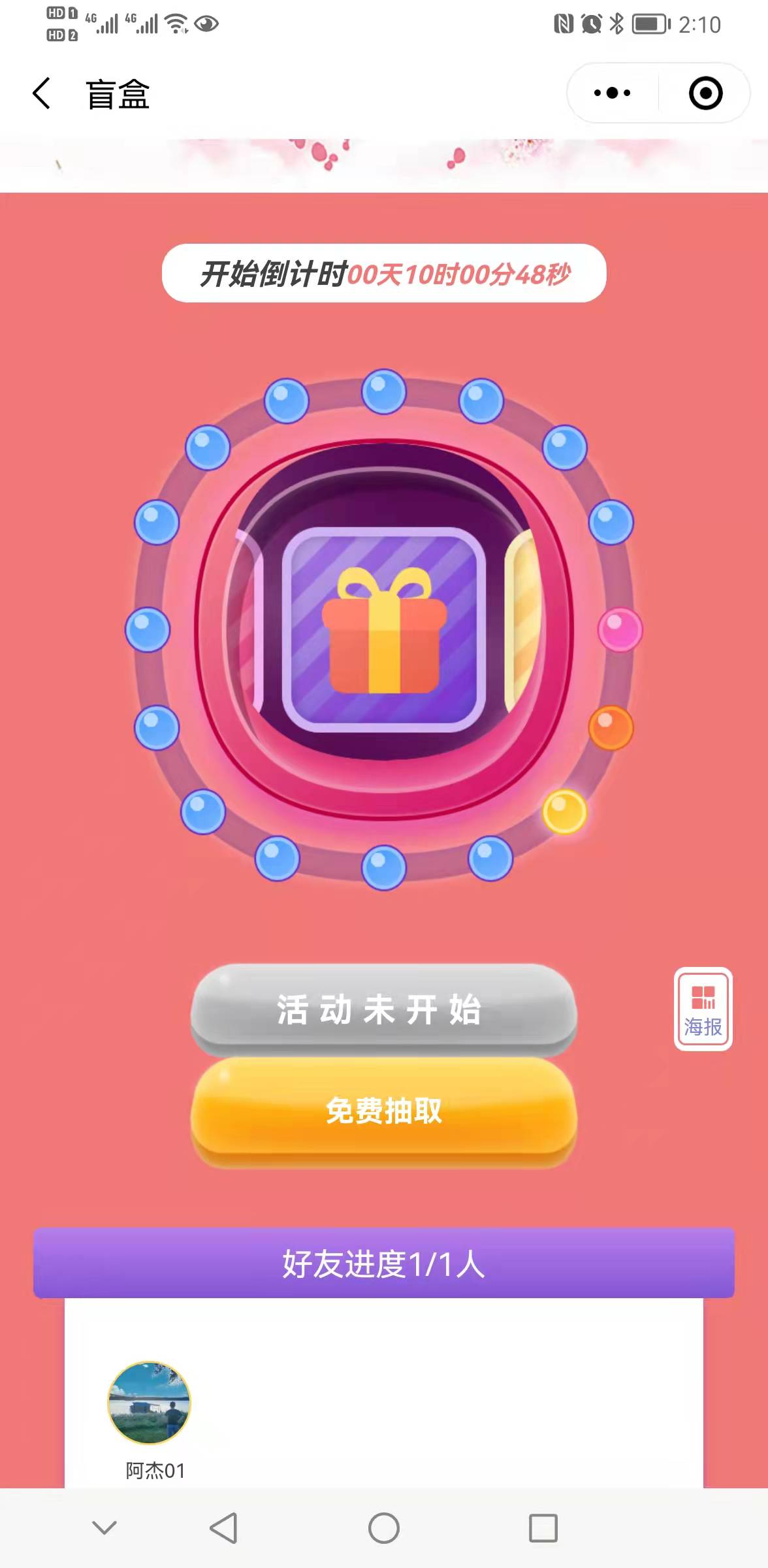This screenshot has width=768, height=1568.
Task: Open the 海报 poster button
Action: tap(703, 1009)
